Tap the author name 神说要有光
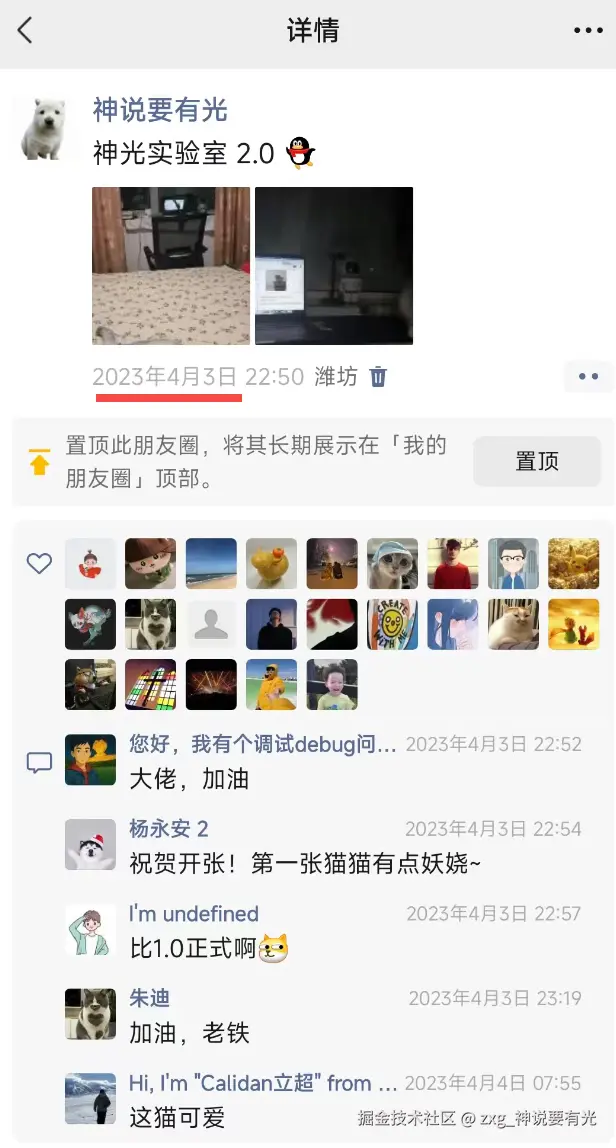This screenshot has width=616, height=1148. [x=160, y=110]
